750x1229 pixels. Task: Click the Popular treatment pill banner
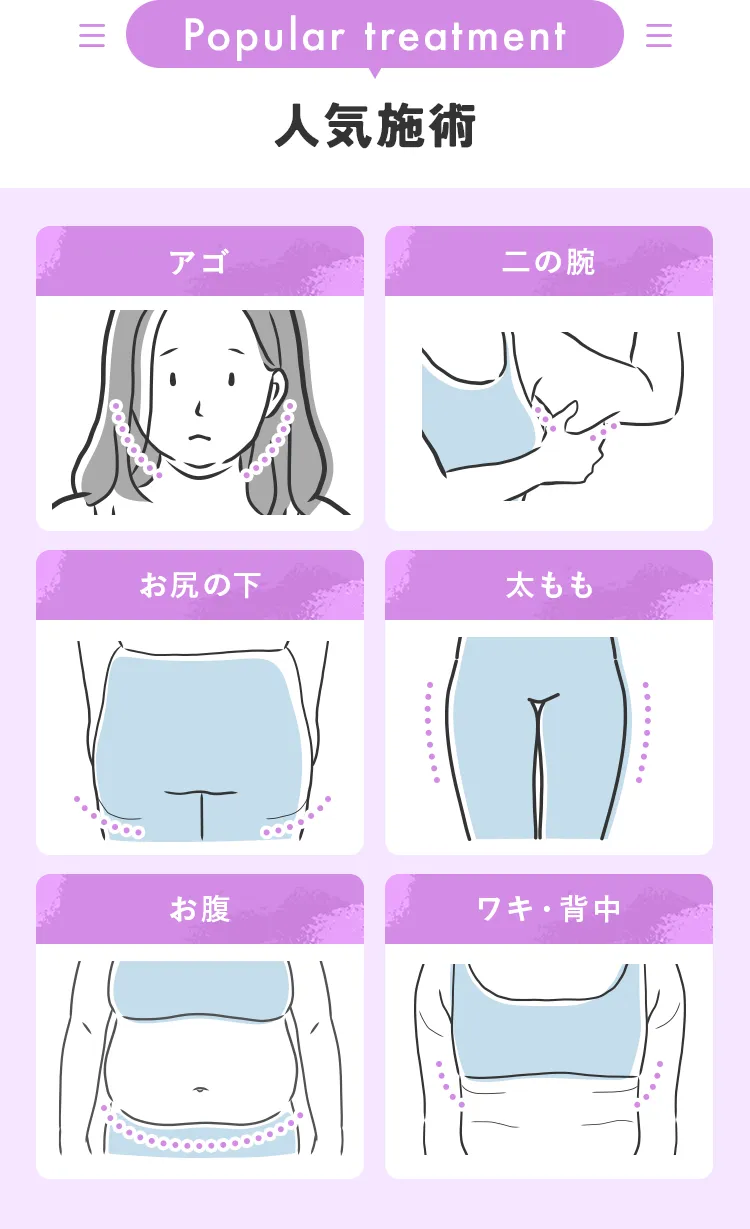click(375, 35)
